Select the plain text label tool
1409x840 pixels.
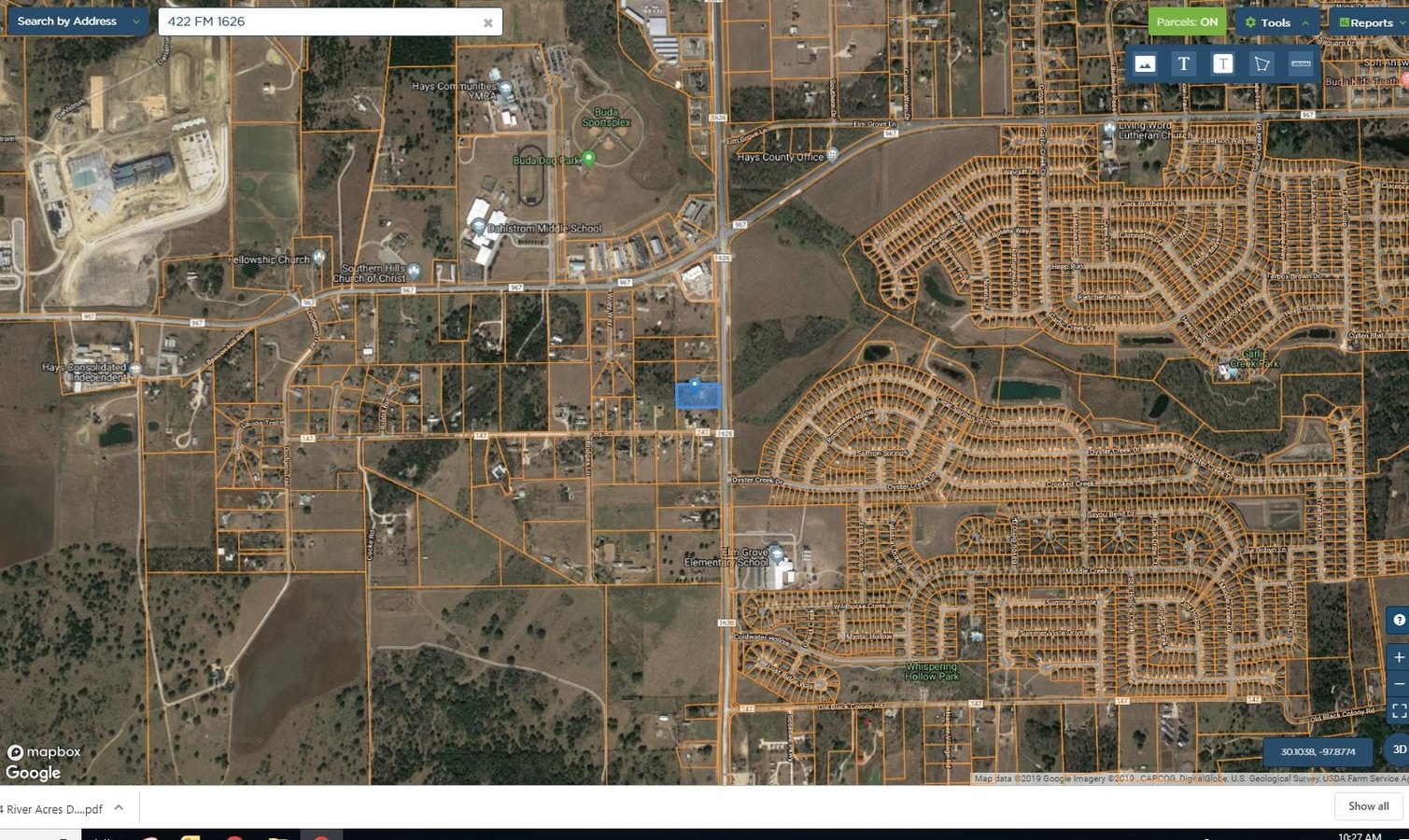click(x=1183, y=63)
